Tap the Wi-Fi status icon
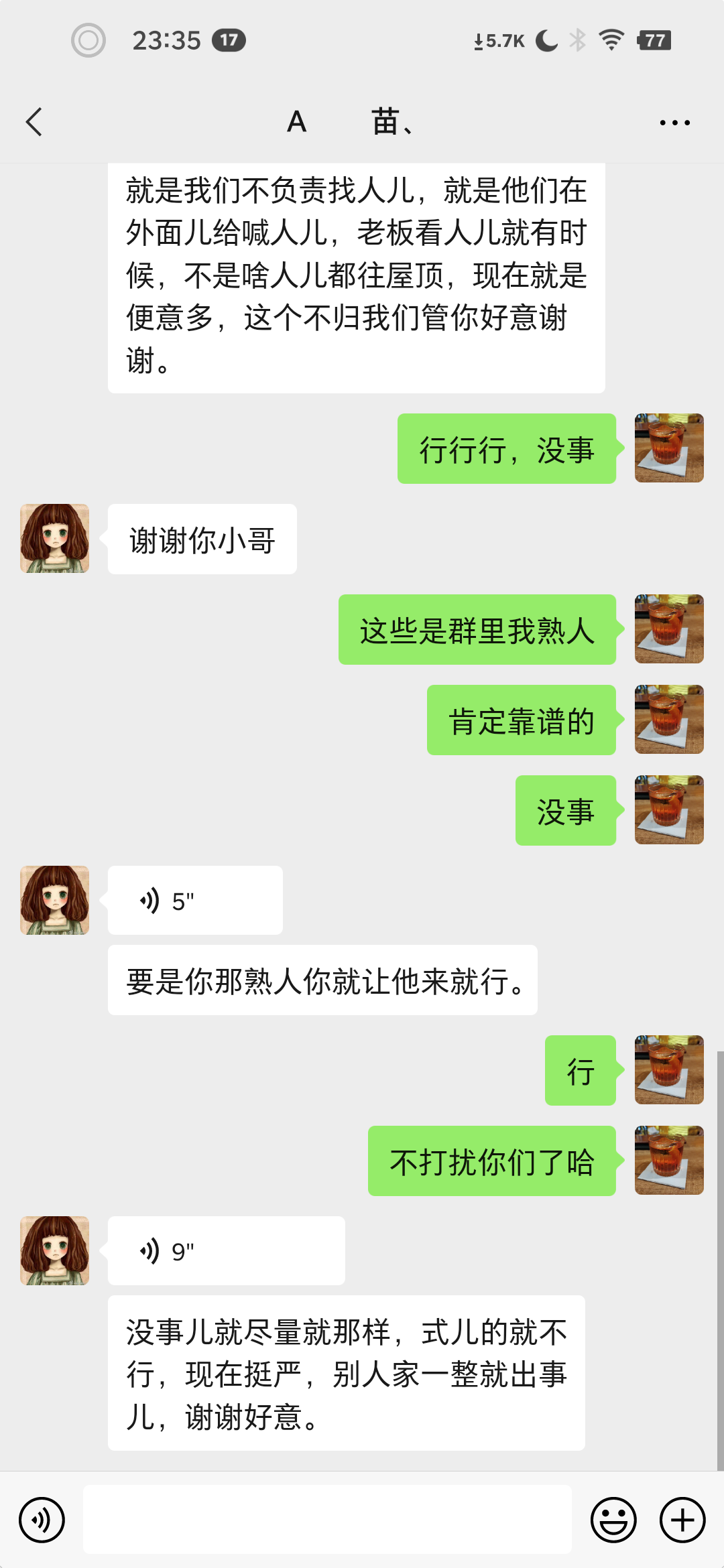The height and width of the screenshot is (1568, 724). click(x=611, y=40)
